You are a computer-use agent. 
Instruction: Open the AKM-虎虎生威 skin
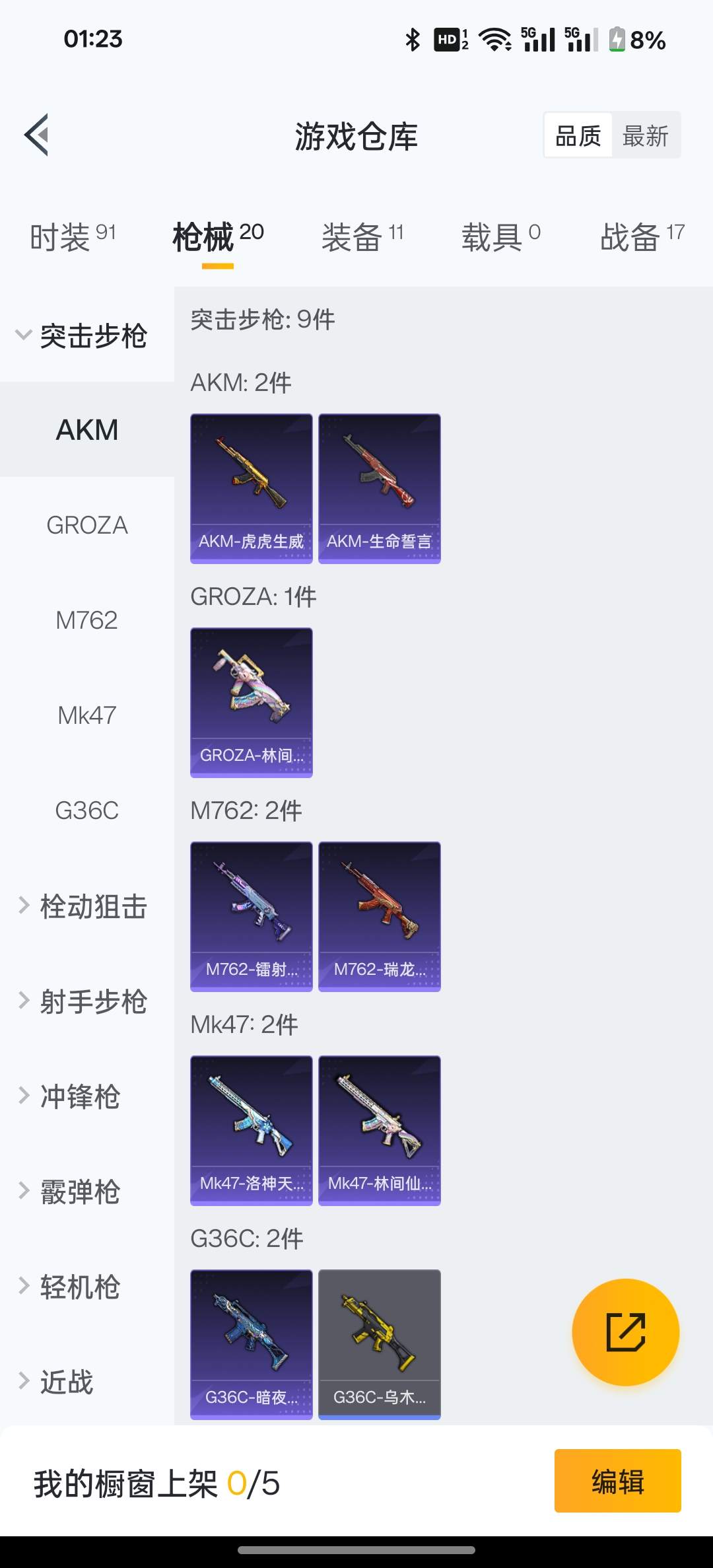[x=251, y=489]
